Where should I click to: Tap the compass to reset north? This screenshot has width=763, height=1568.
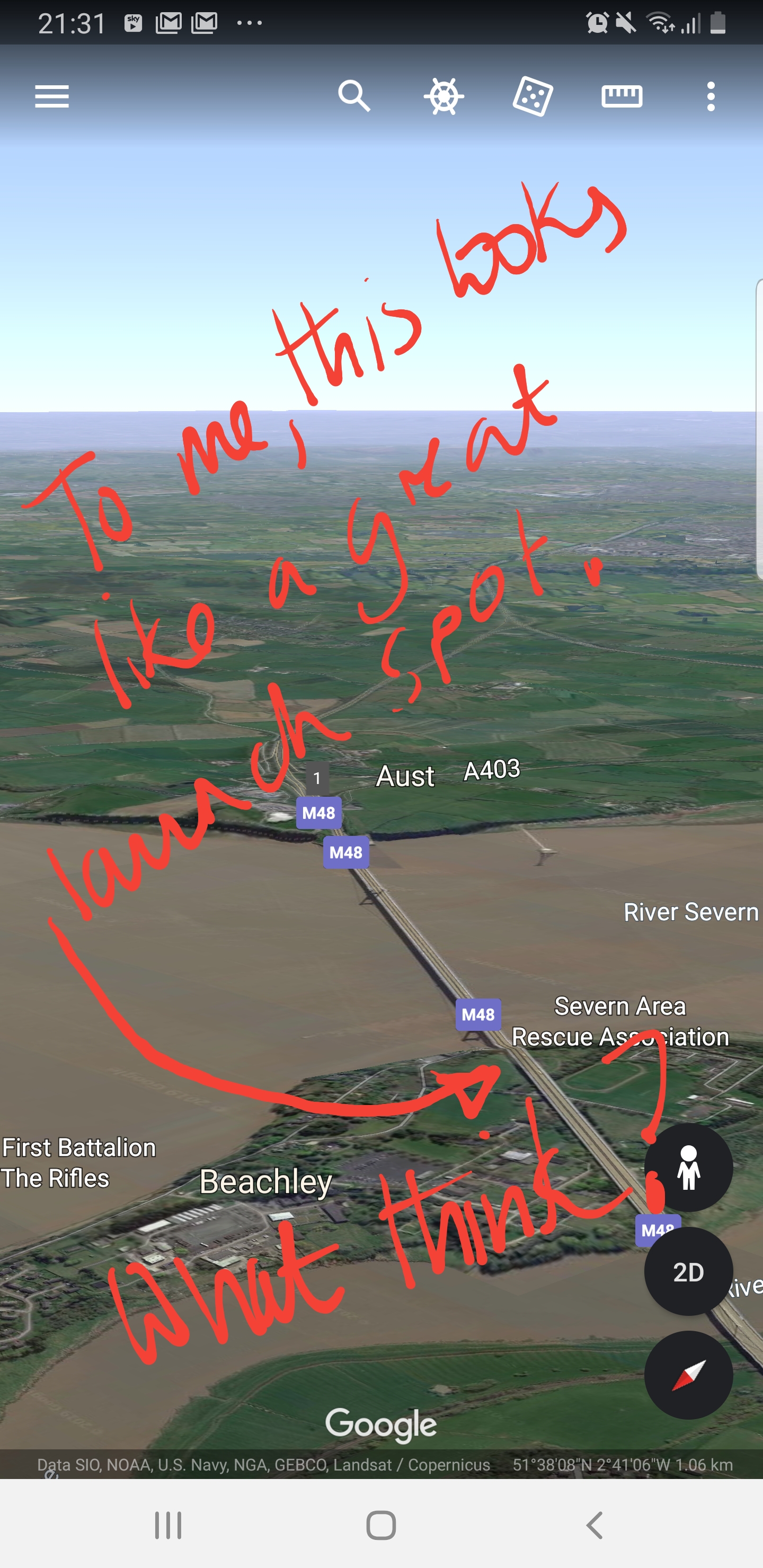tap(689, 1375)
